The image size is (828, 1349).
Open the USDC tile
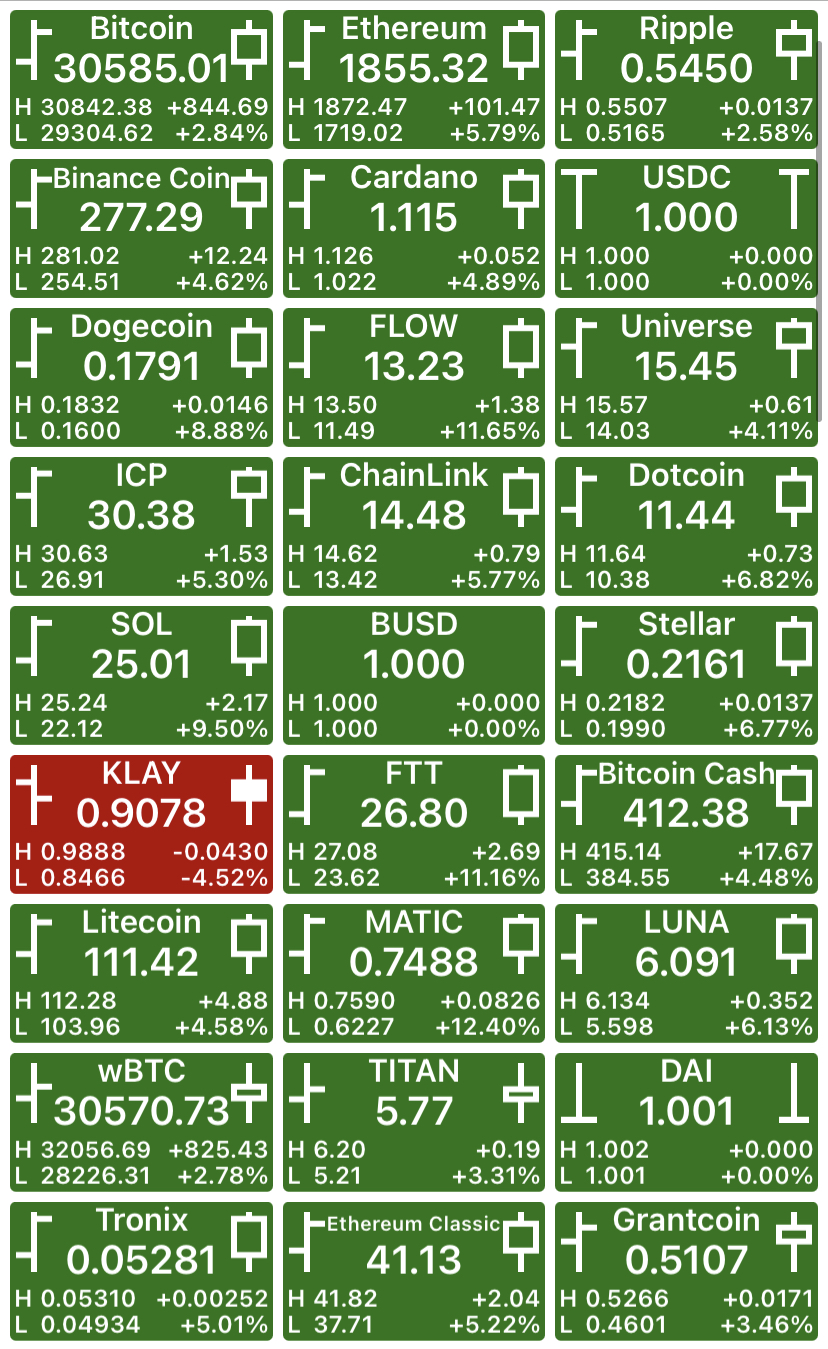[x=686, y=229]
